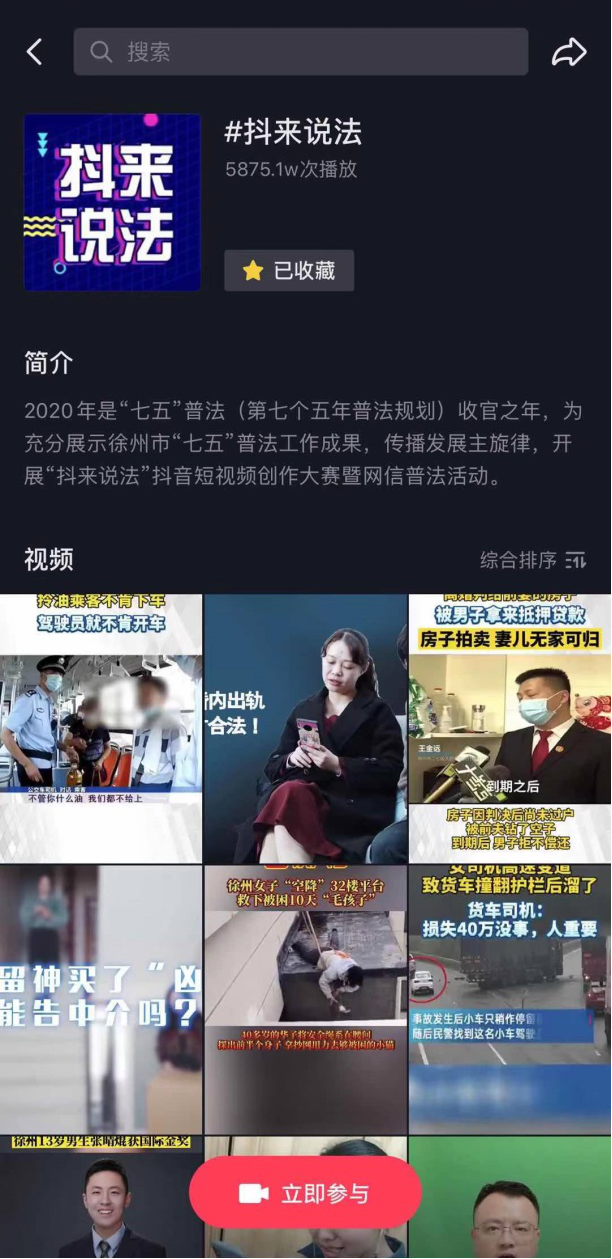Go back using the top-left arrow
Viewport: 612px width, 1259px height.
click(x=35, y=52)
